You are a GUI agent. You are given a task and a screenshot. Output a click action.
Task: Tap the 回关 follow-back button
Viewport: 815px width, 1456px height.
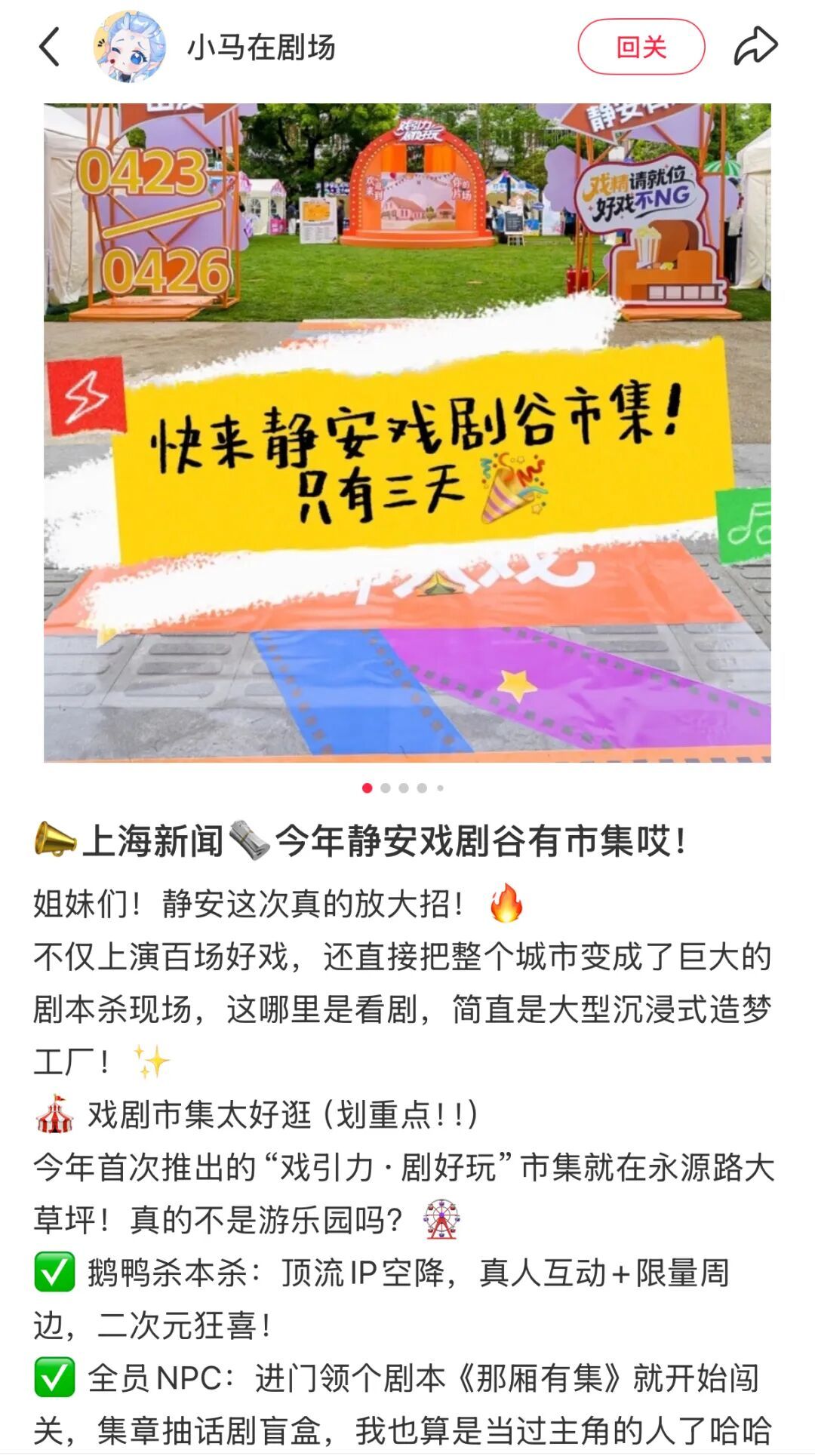[641, 47]
